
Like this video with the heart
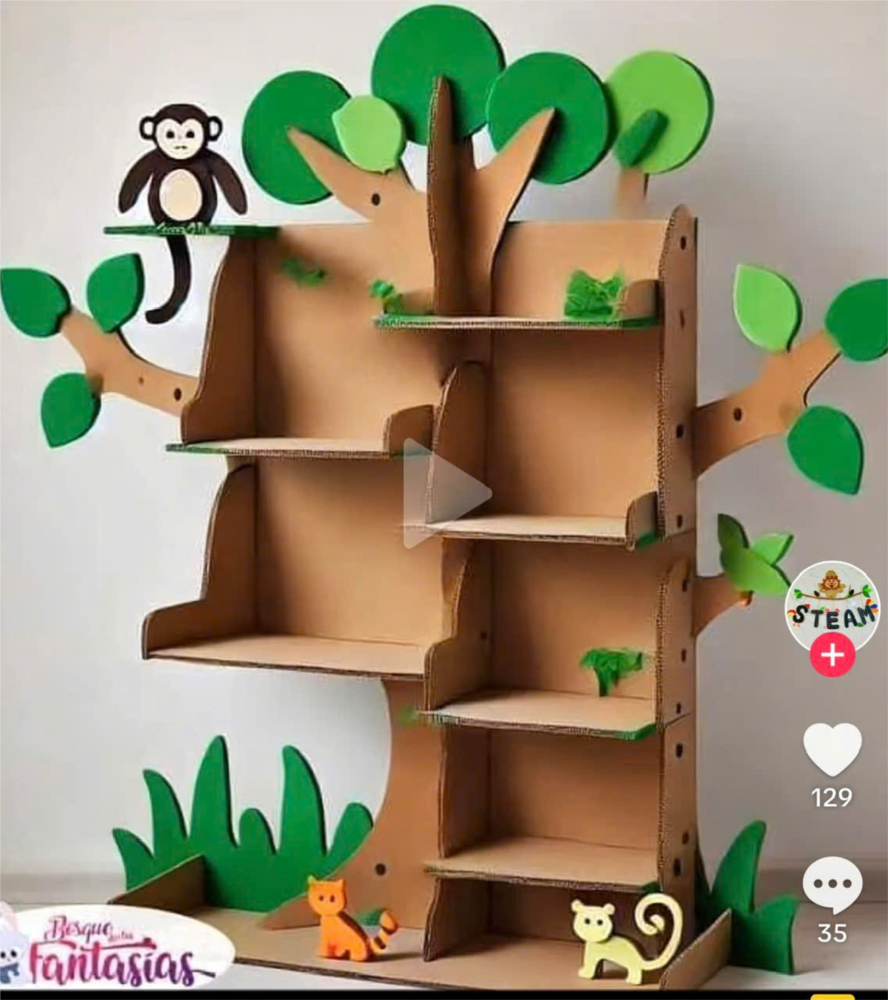[x=832, y=750]
